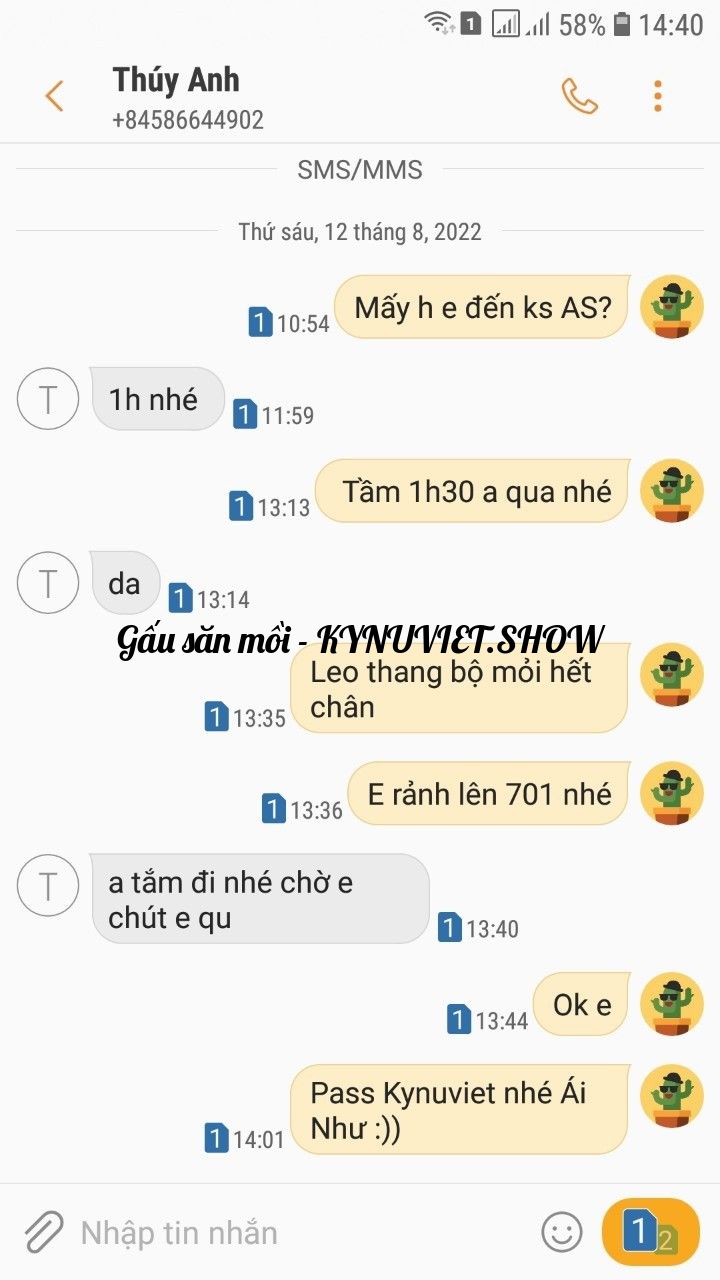Tap the T avatar beside "1h nhé"

click(x=47, y=399)
